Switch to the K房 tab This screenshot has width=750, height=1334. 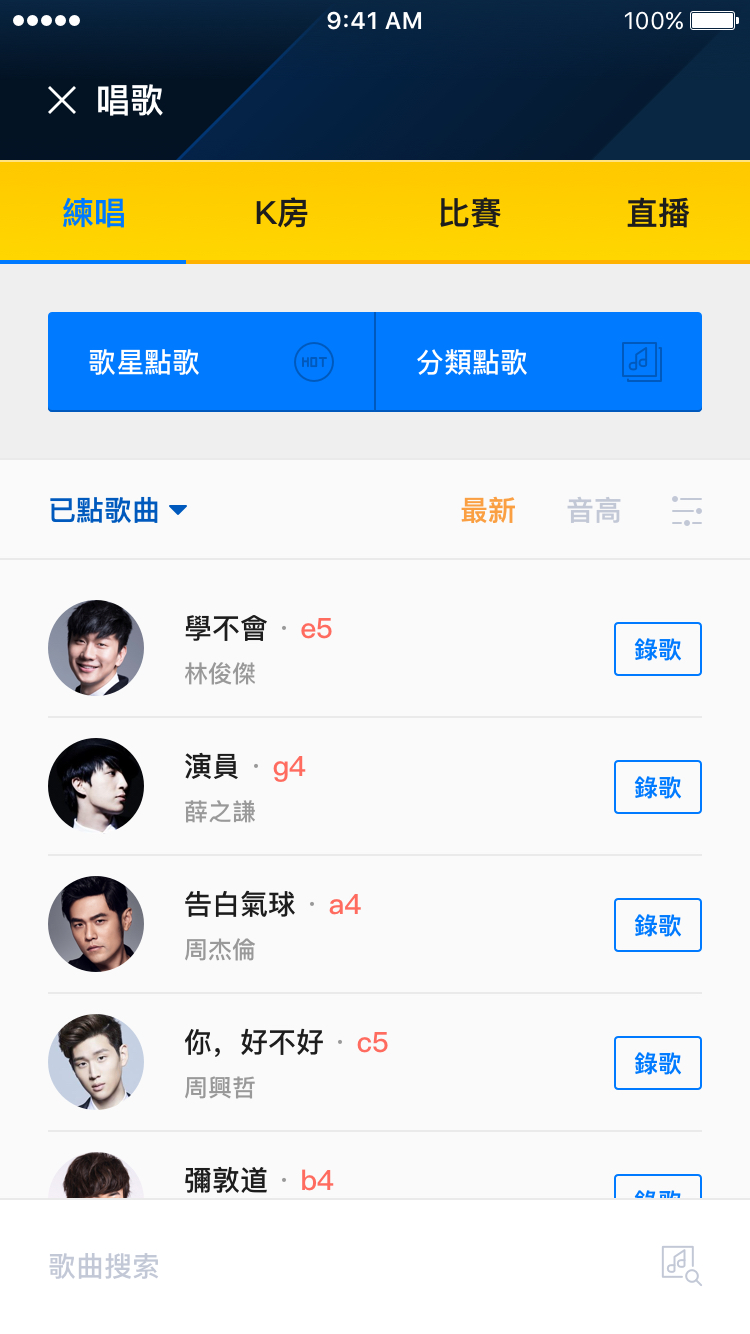(281, 213)
